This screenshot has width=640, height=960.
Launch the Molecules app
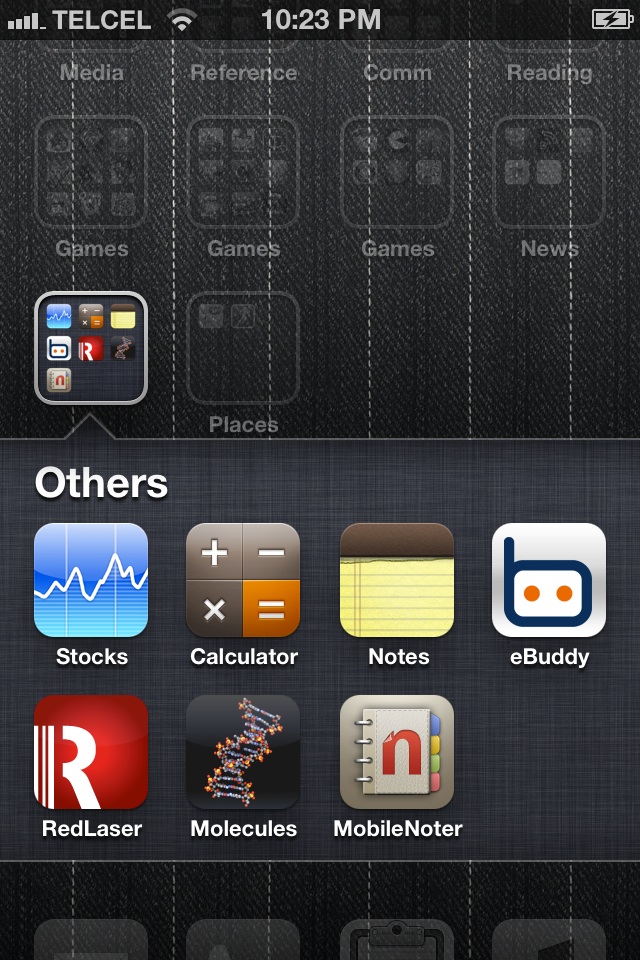click(x=243, y=752)
